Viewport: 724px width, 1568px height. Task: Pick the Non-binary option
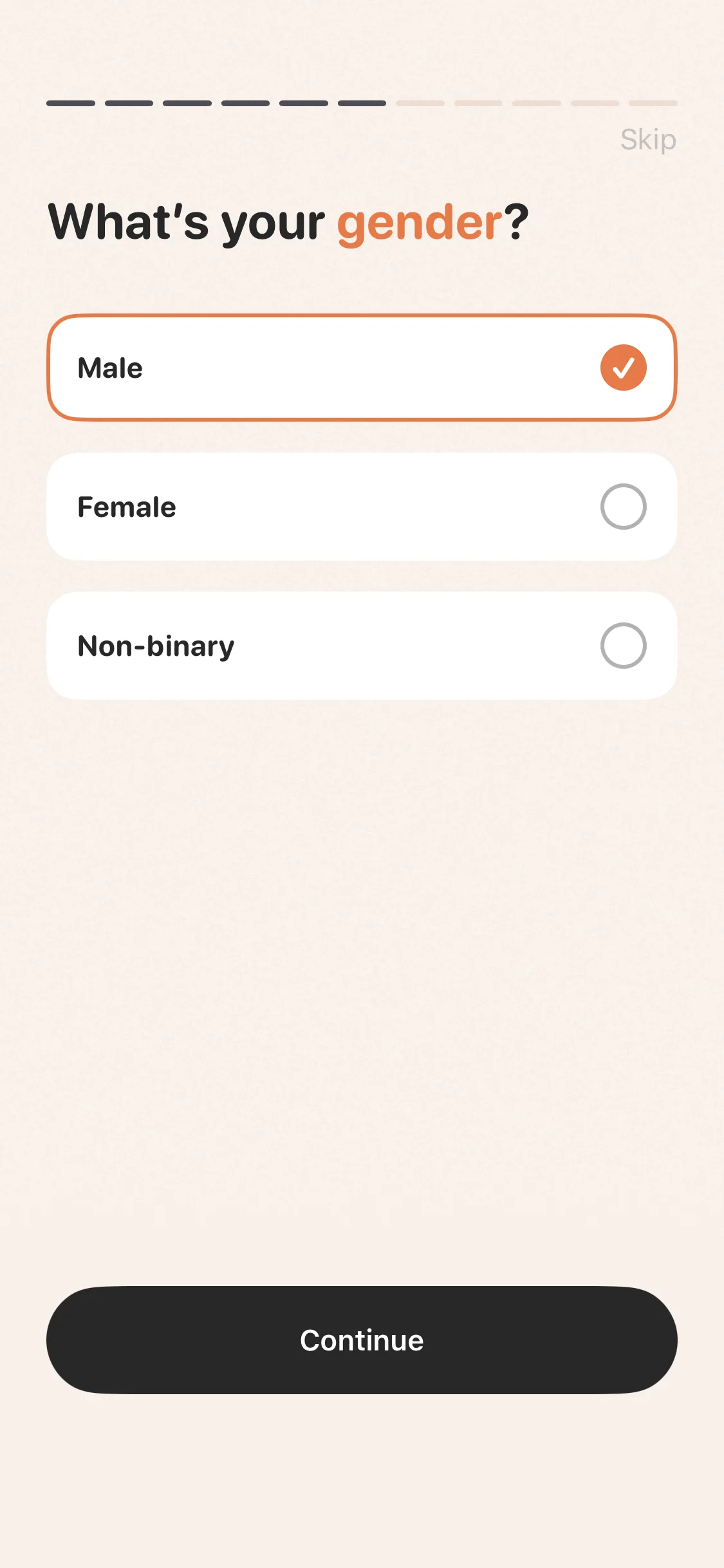click(x=362, y=646)
